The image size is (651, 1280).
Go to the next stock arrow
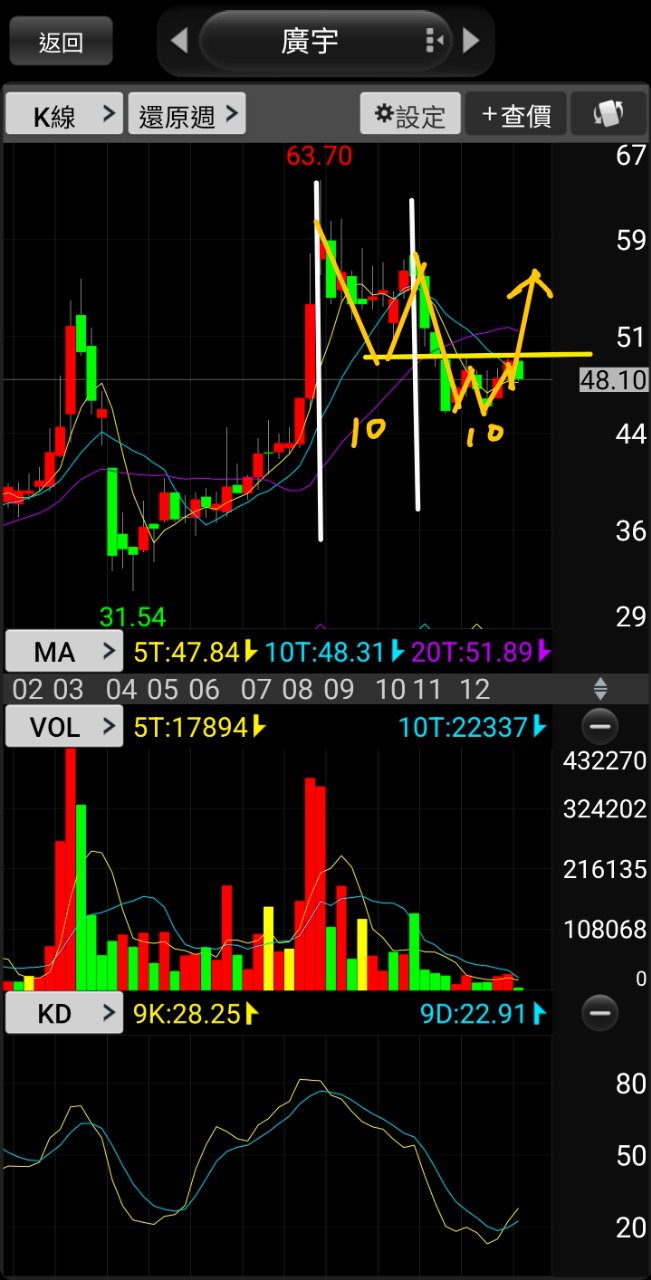click(x=471, y=41)
